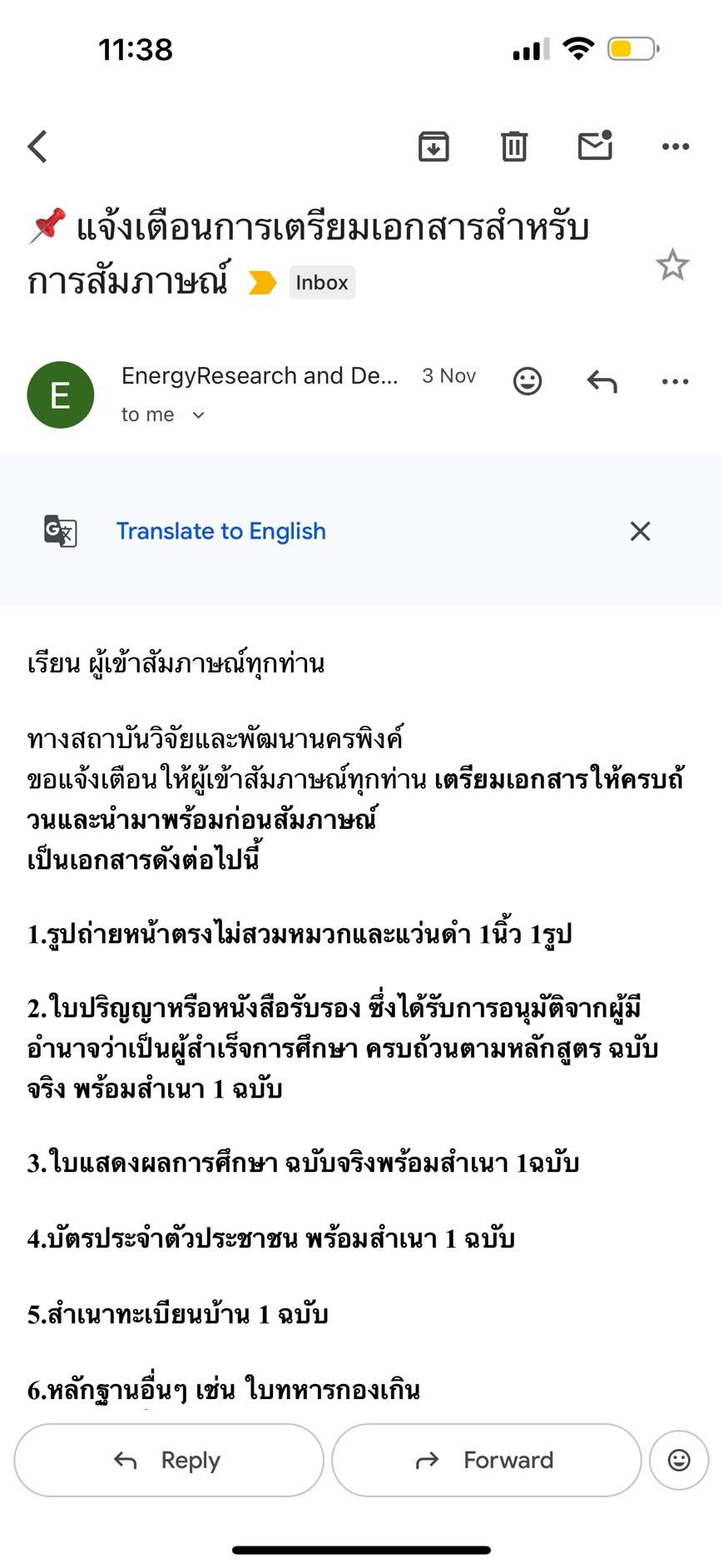Open the message options menu beside reply arrow
Screen dimensions: 723x1568
click(675, 381)
